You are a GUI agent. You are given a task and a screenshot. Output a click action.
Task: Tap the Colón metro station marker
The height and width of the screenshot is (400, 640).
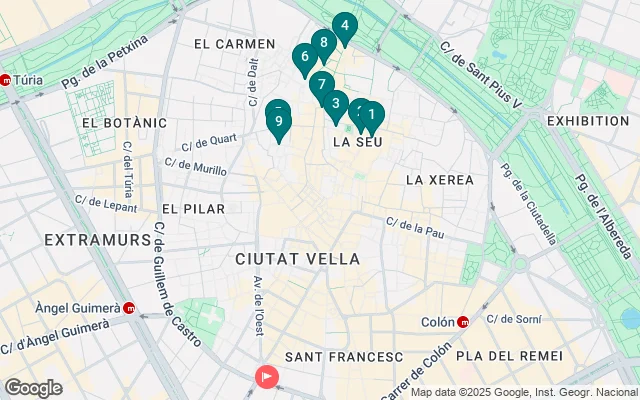[x=463, y=322]
